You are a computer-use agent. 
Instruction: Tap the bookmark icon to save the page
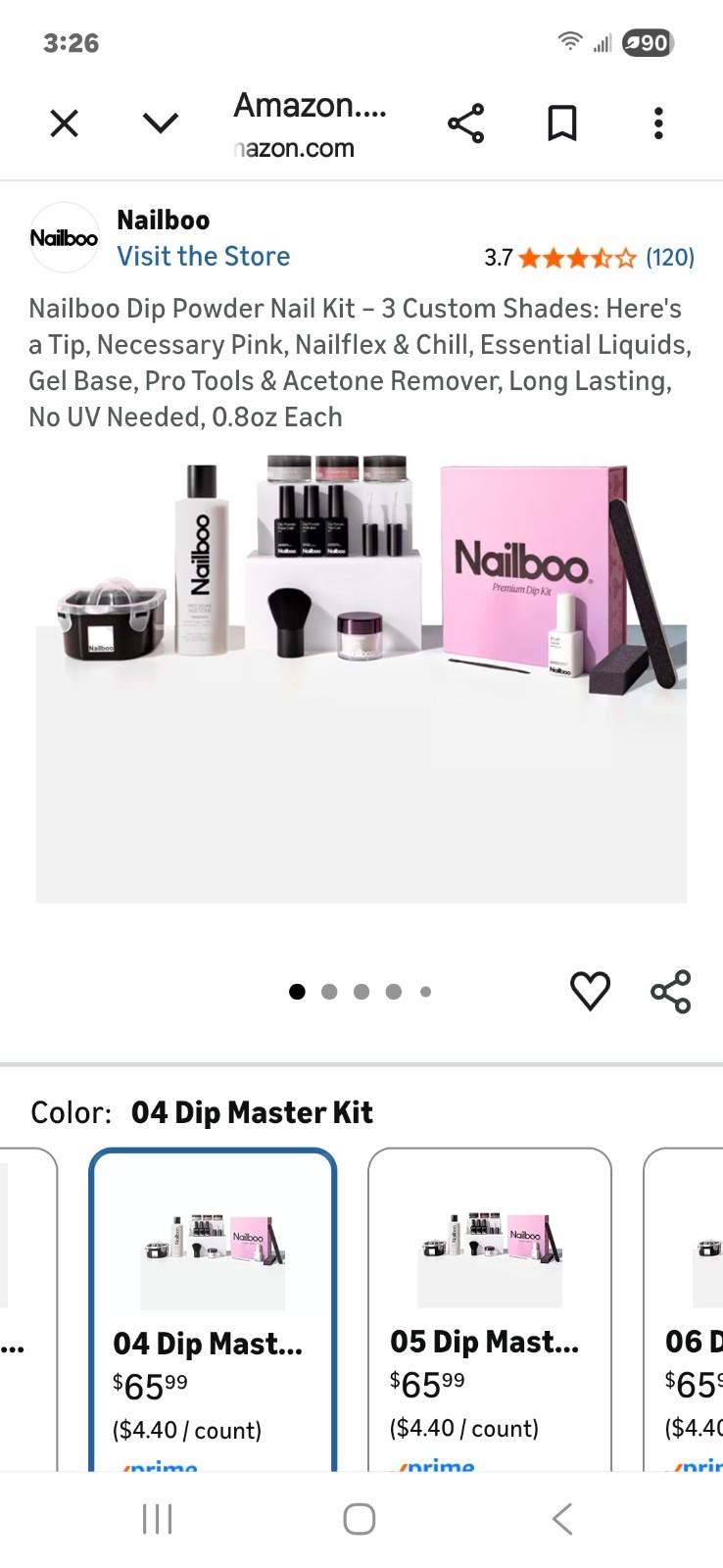point(561,122)
